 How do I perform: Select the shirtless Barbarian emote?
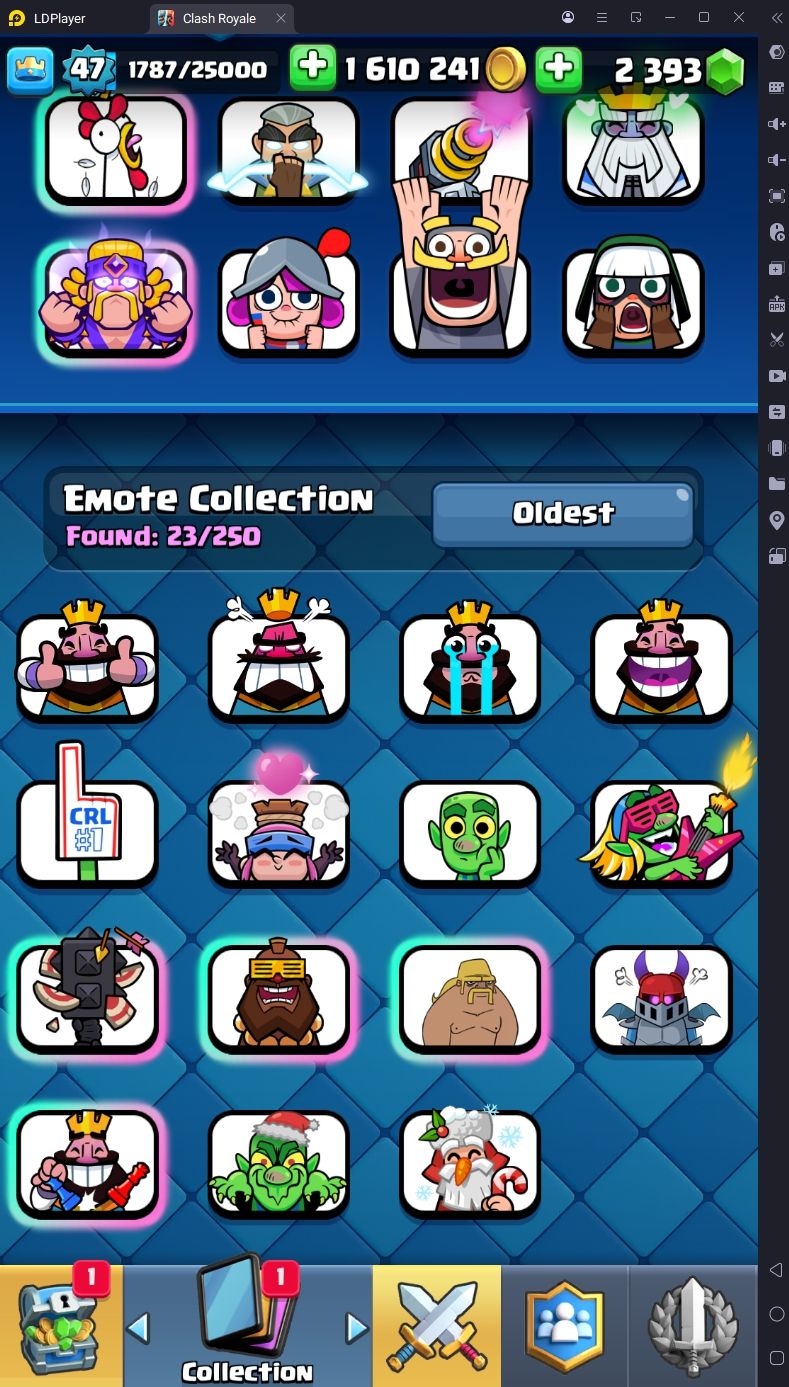coord(469,998)
